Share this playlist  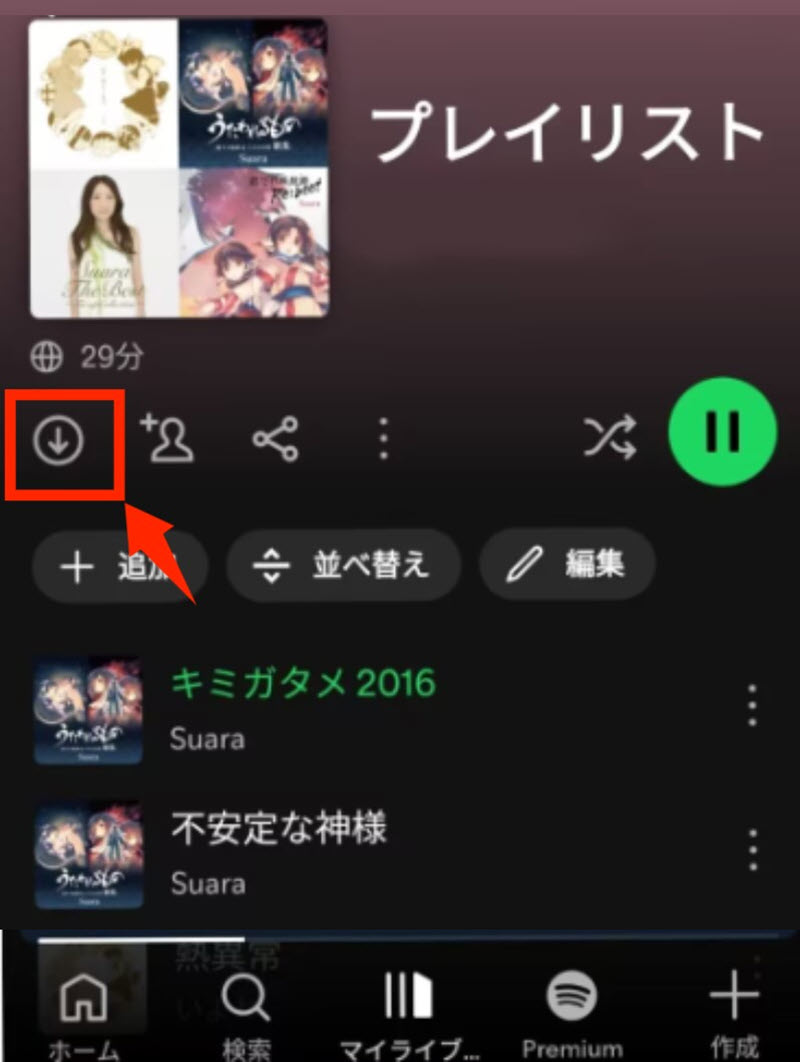pos(275,439)
